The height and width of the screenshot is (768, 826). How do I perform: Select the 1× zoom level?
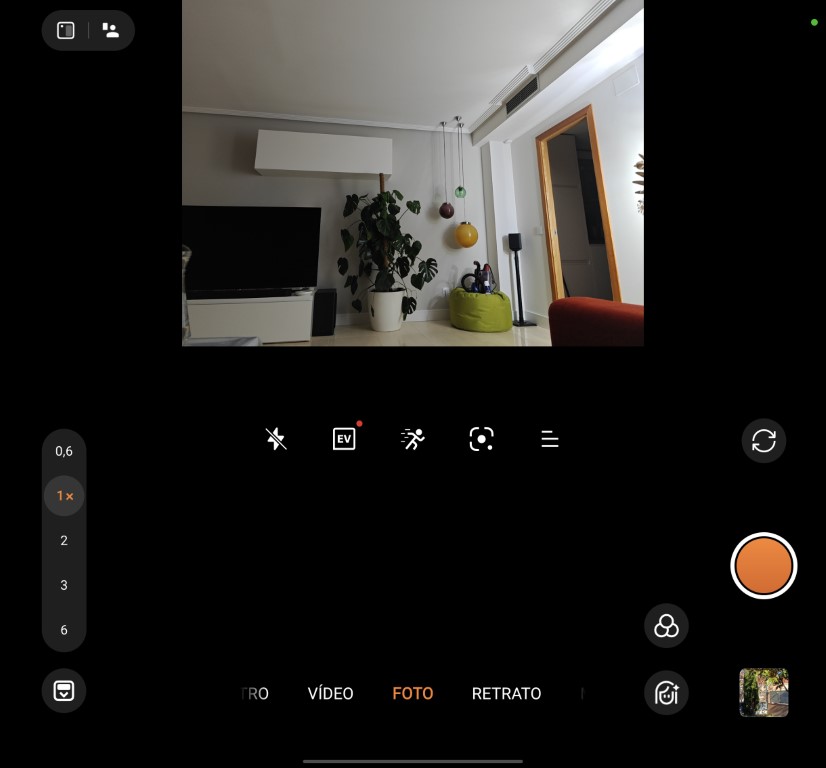(64, 496)
